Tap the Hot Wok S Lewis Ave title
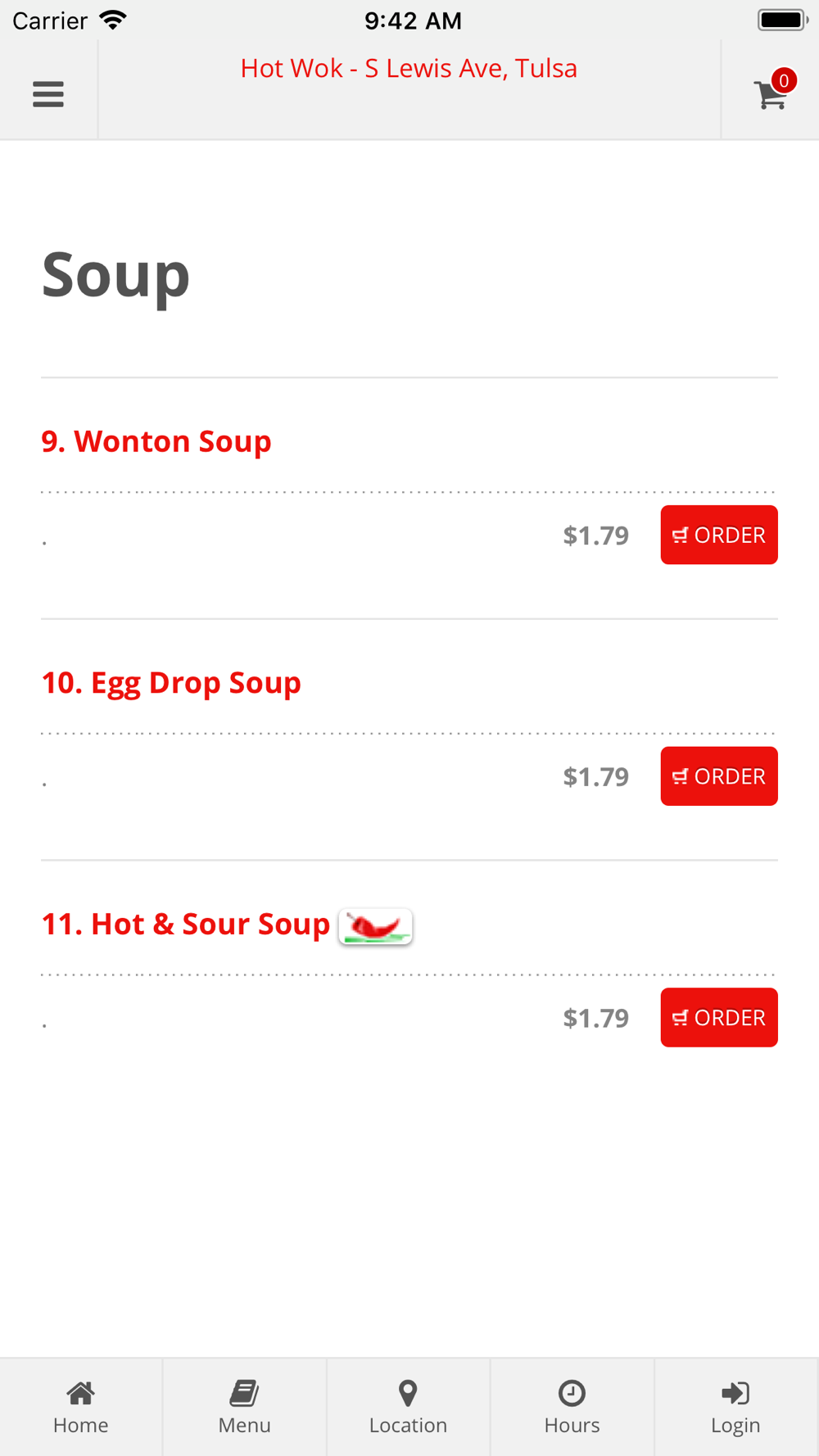The height and width of the screenshot is (1456, 819). pos(409,69)
